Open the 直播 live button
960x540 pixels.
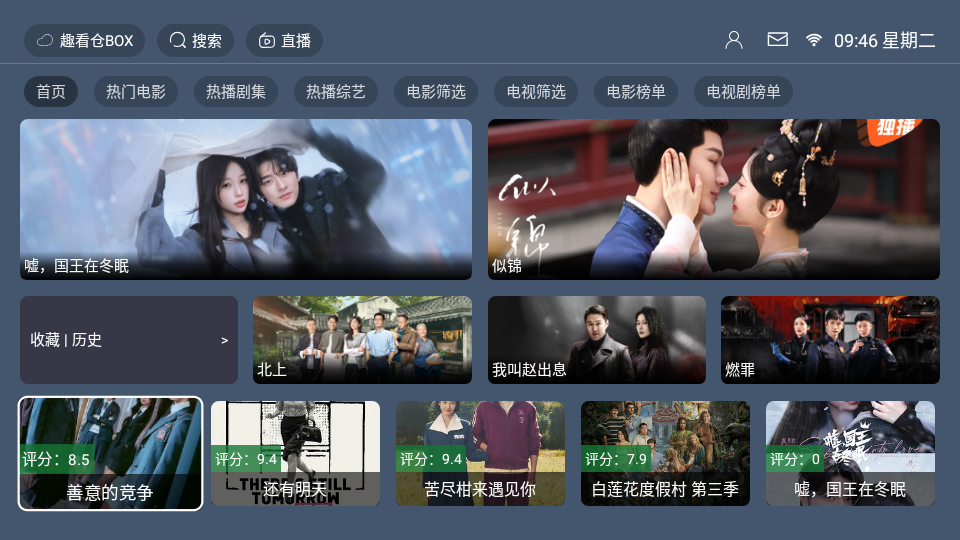284,41
